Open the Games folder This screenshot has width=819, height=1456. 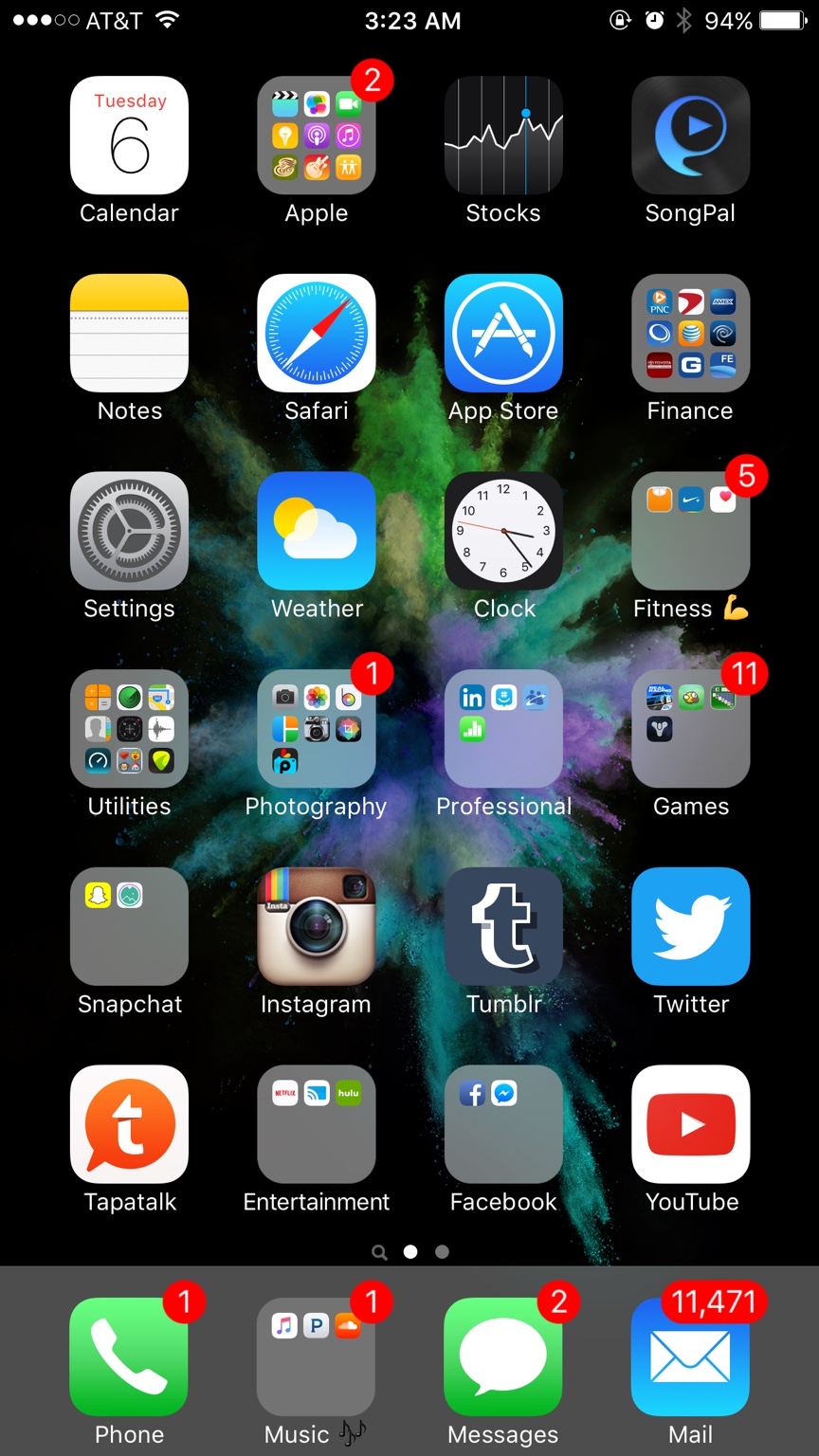690,728
